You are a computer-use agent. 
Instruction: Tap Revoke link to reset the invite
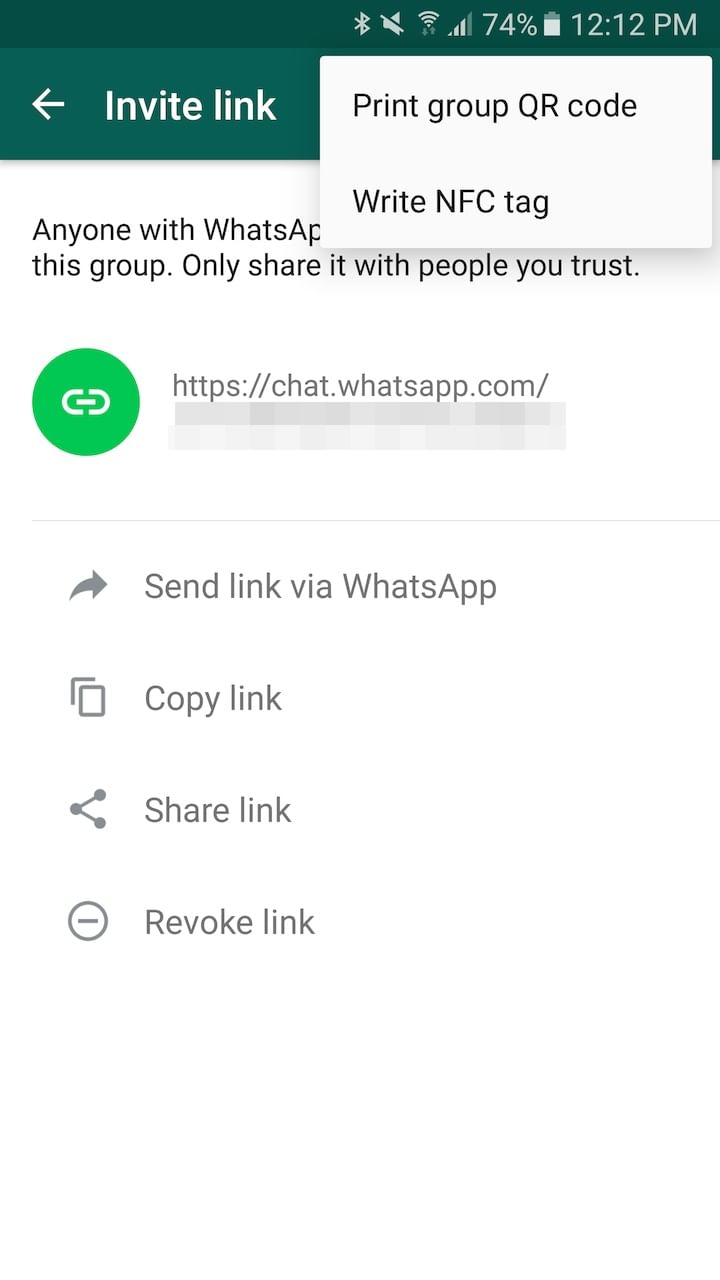tap(229, 921)
